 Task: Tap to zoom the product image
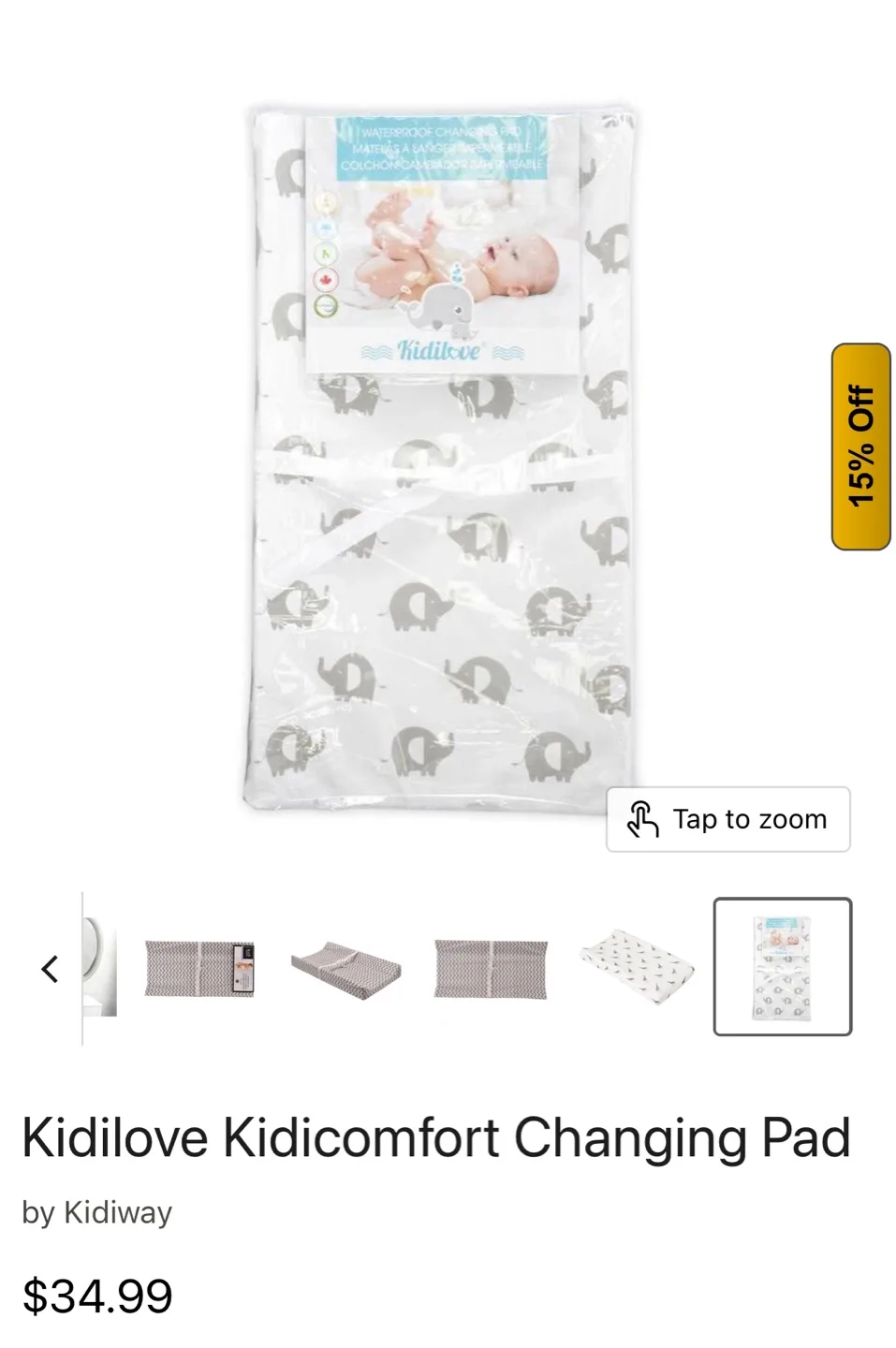(x=727, y=819)
